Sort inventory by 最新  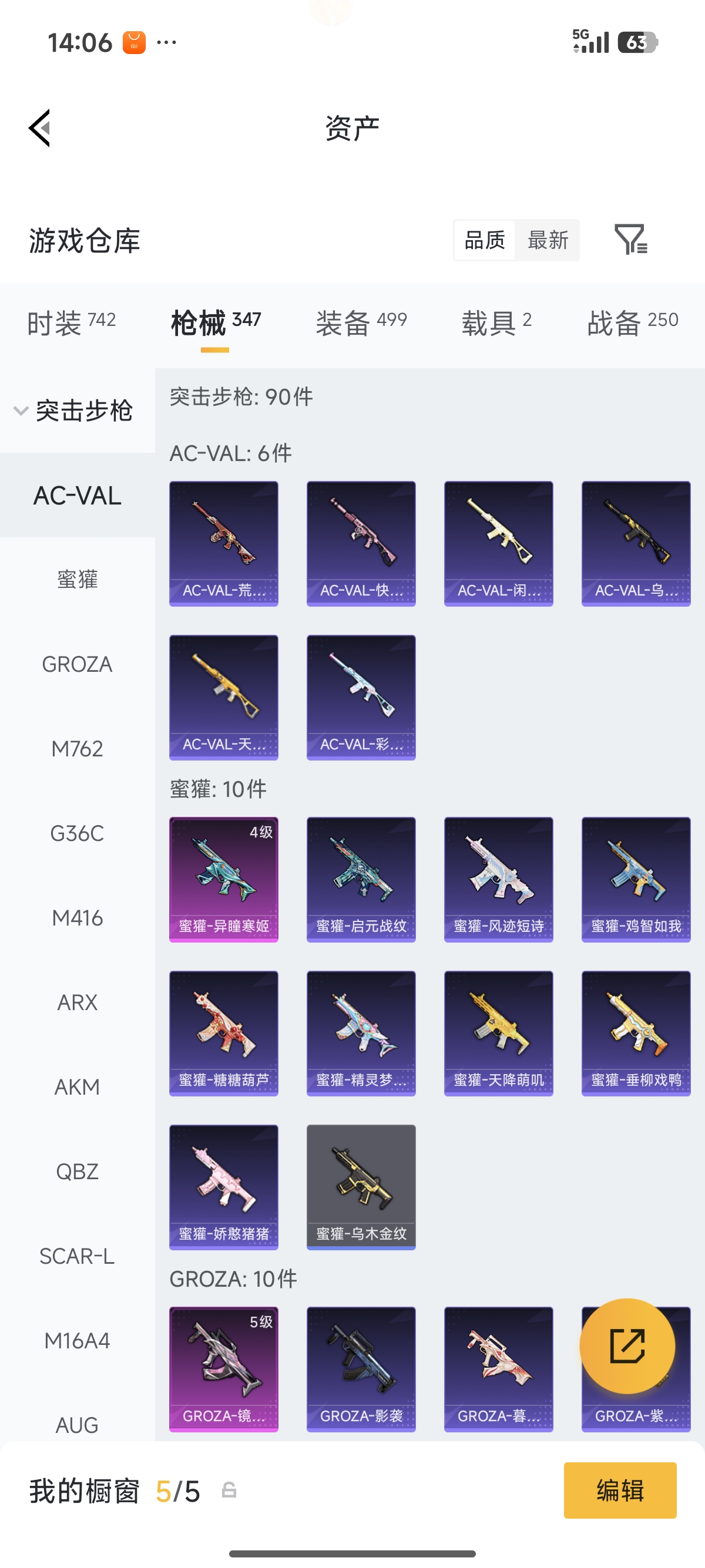(548, 240)
